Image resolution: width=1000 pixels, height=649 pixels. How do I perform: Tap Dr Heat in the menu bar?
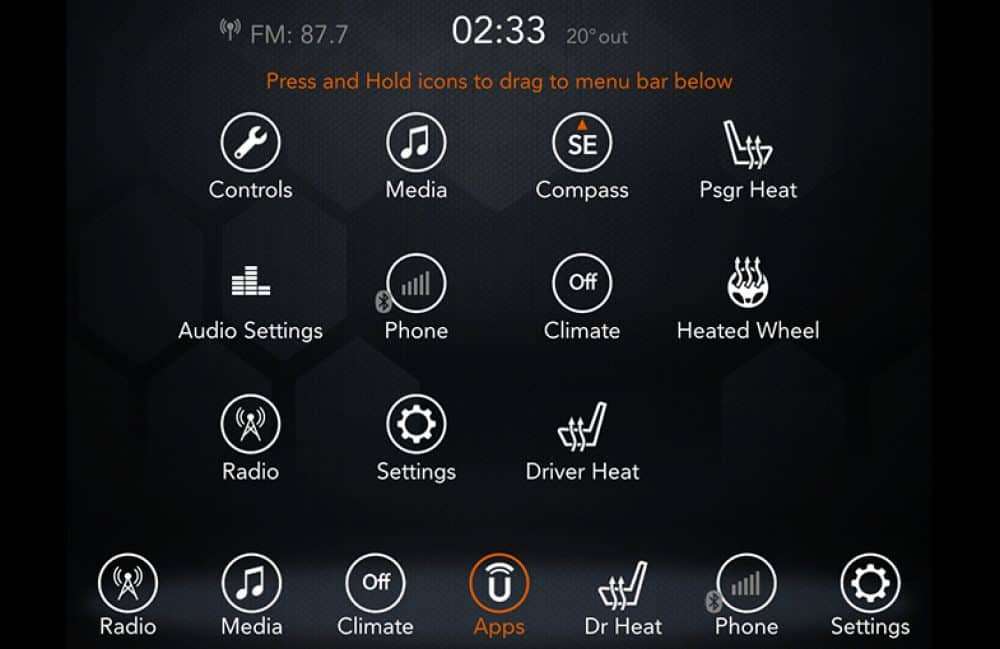coord(623,586)
